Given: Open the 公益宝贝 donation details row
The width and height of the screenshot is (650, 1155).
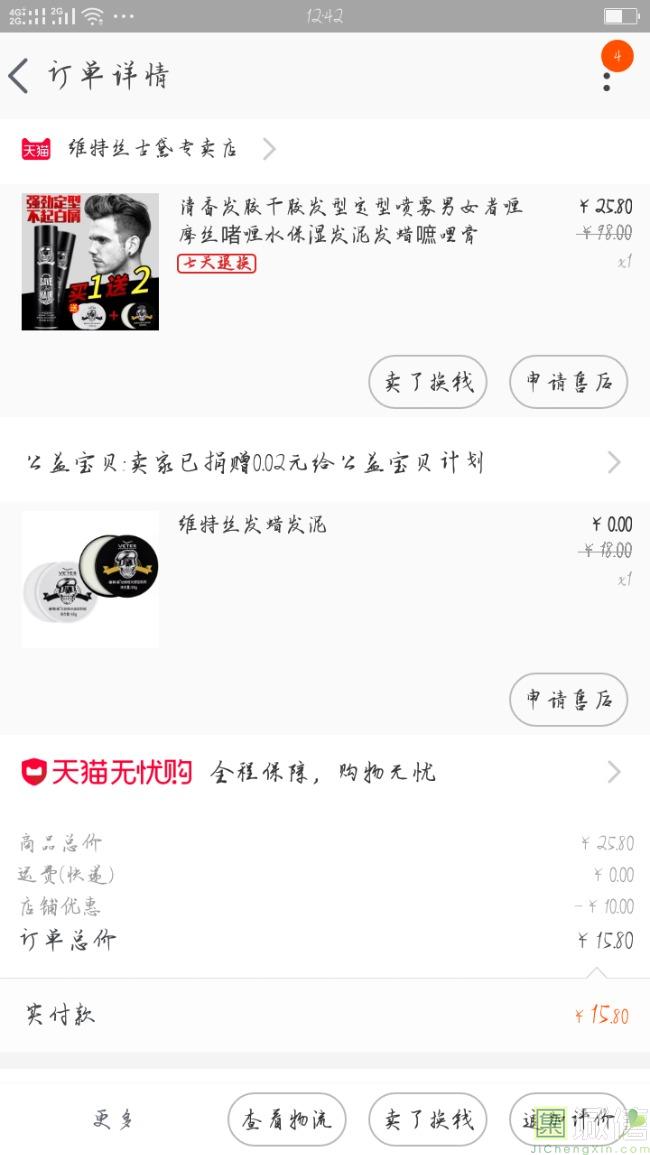Looking at the screenshot, I should (324, 462).
